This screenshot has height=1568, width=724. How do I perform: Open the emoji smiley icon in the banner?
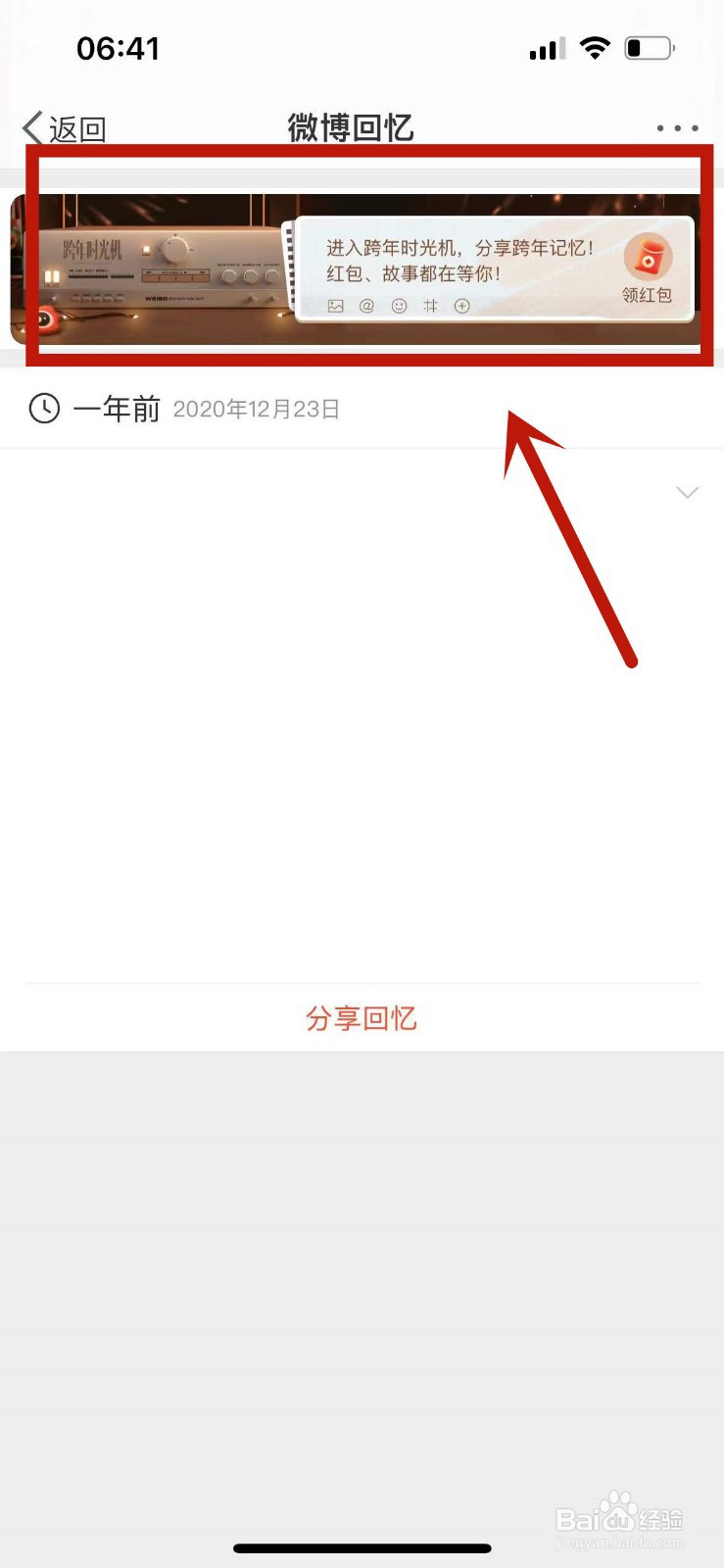(399, 306)
